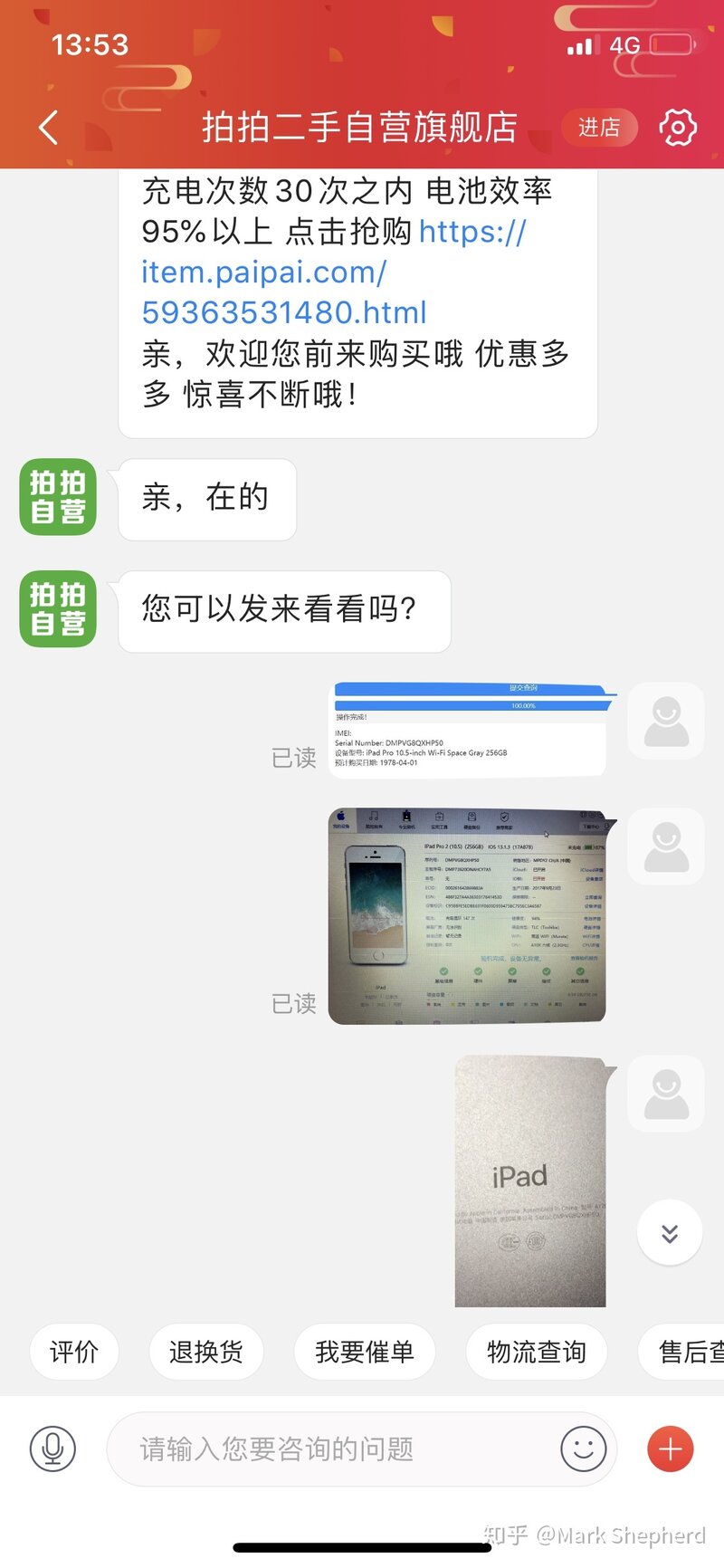Viewport: 724px width, 1568px height.
Task: Open 物流查询 logistics tracking
Action: (x=537, y=1352)
